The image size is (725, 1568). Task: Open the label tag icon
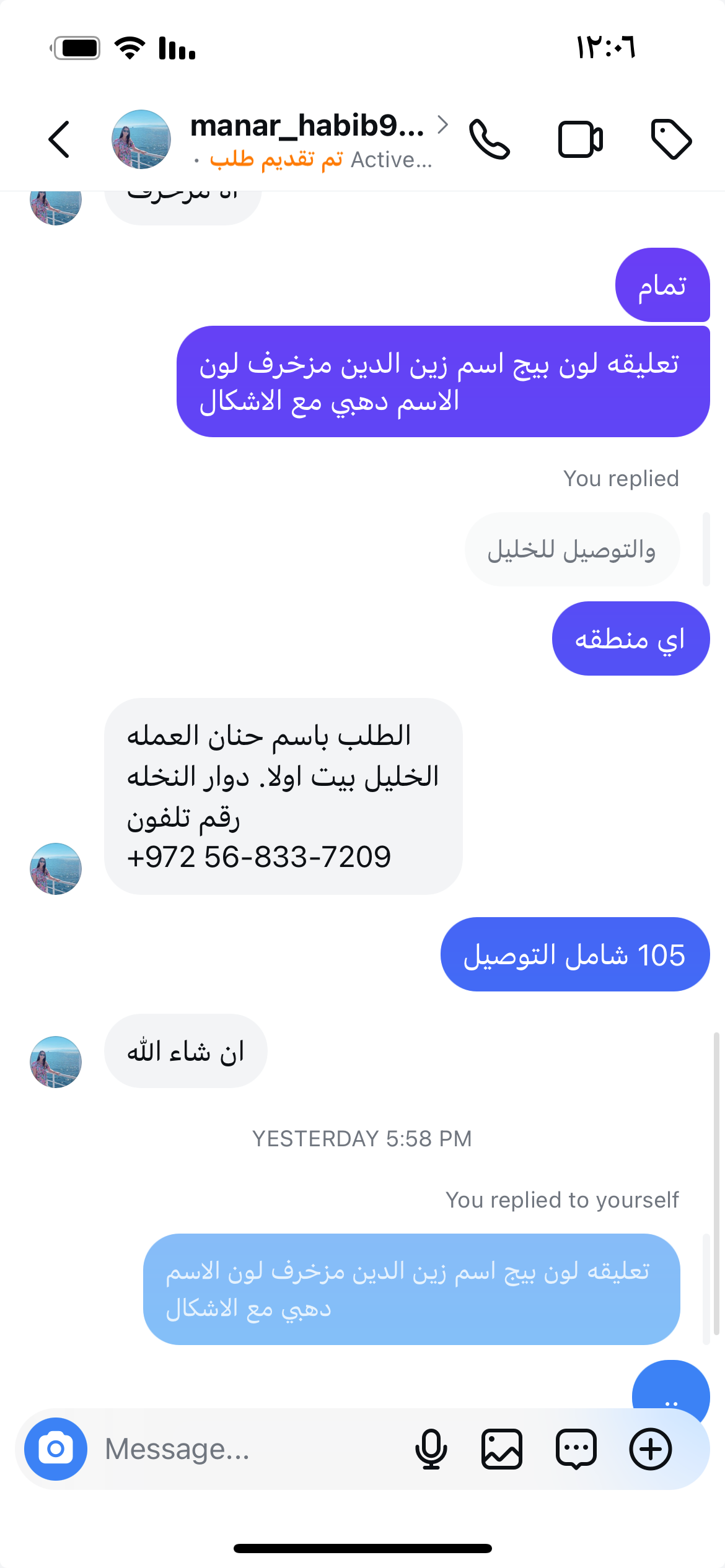(x=671, y=139)
